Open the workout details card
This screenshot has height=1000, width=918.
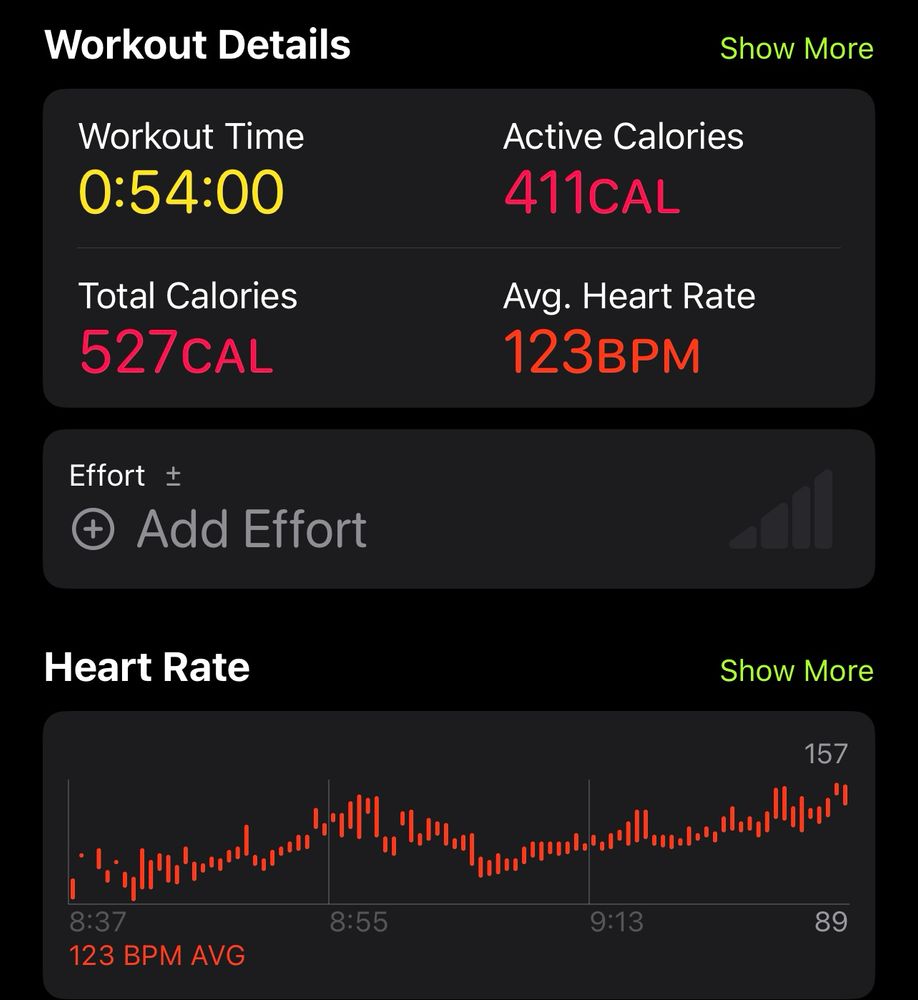point(458,248)
